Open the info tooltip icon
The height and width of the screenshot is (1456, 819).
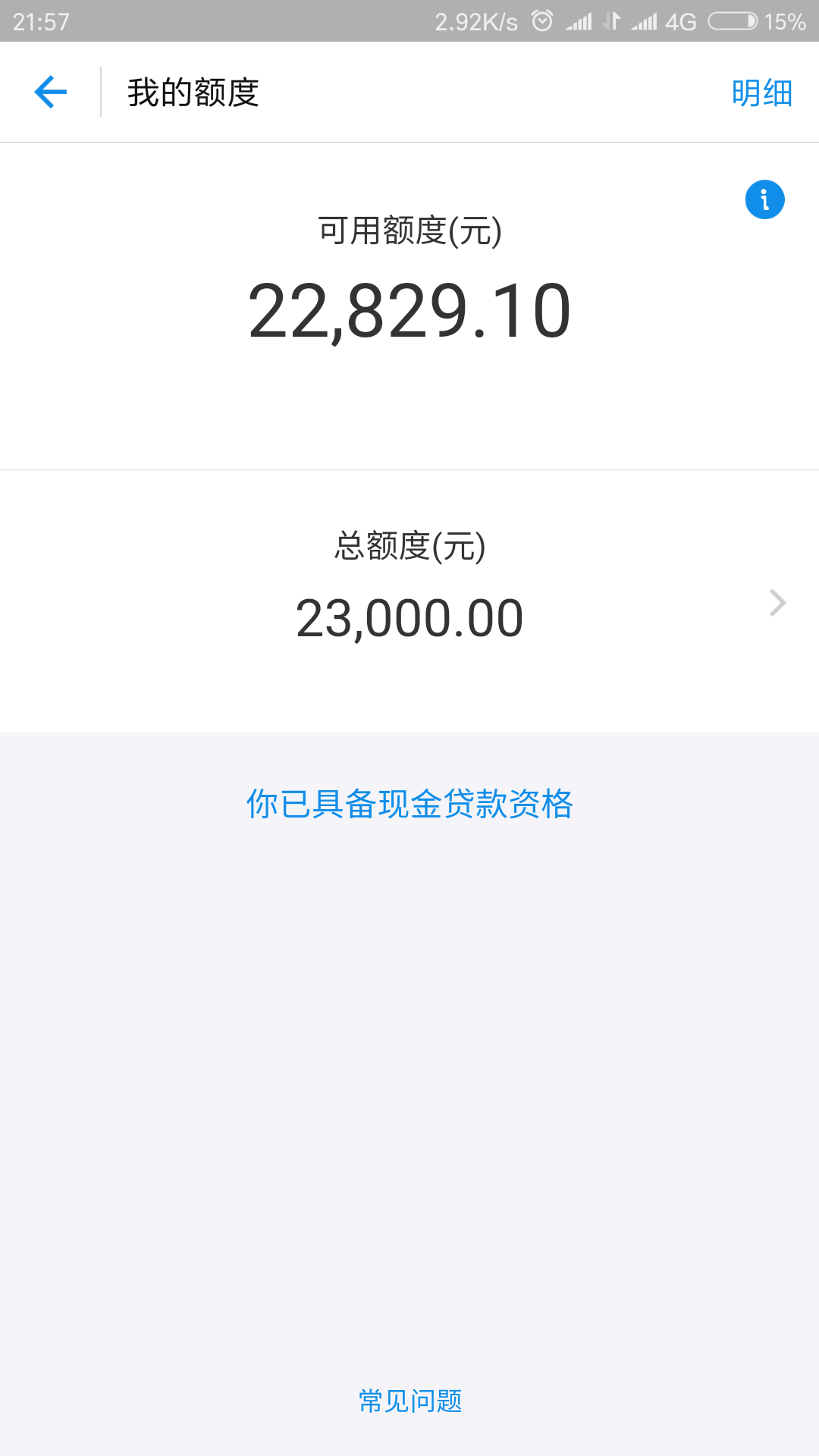coord(764,199)
